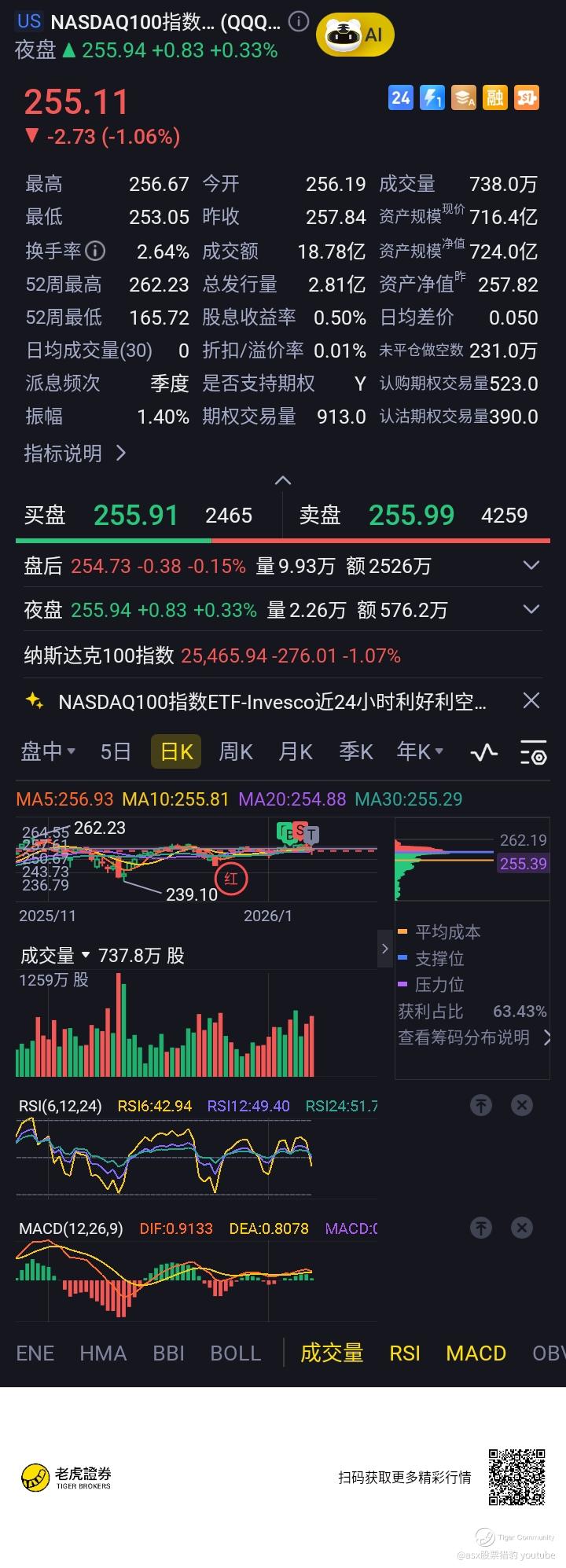
Task: Select the BOLL indicator
Action: (x=235, y=1353)
